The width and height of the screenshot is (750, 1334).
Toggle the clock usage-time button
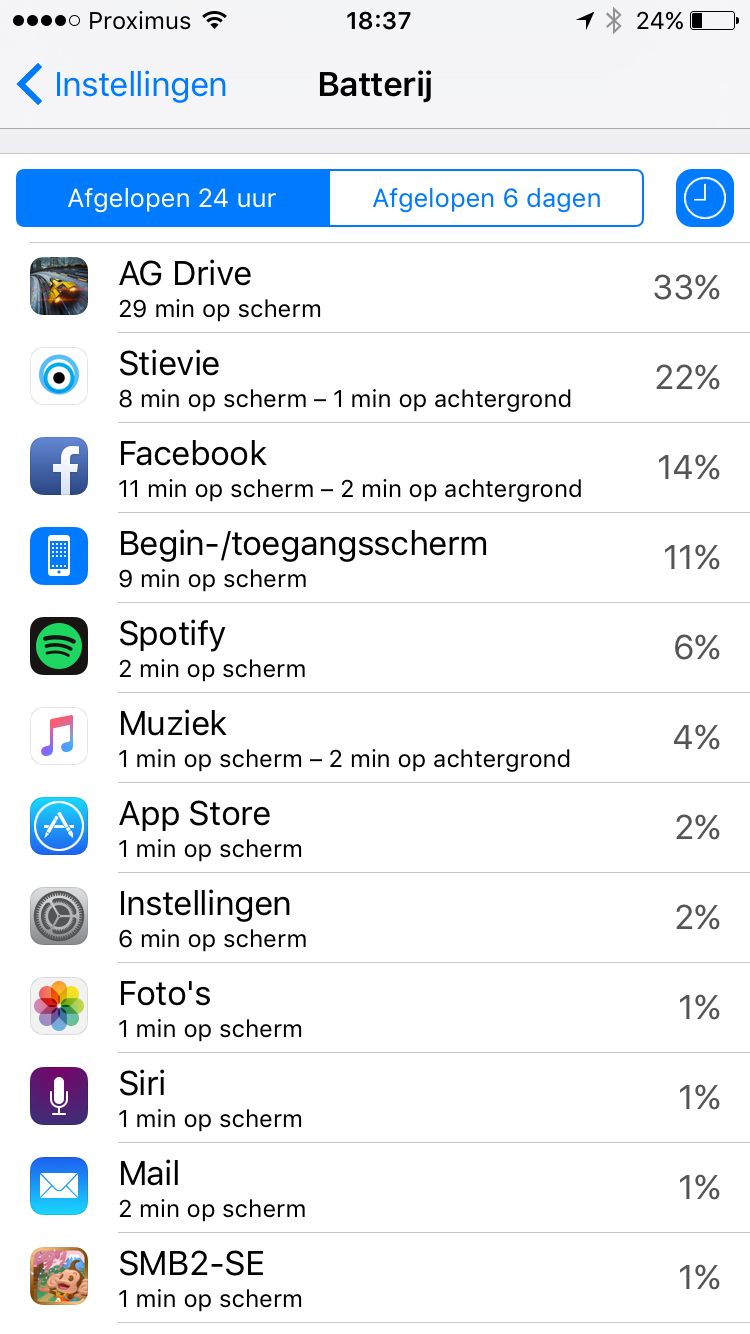coord(705,198)
